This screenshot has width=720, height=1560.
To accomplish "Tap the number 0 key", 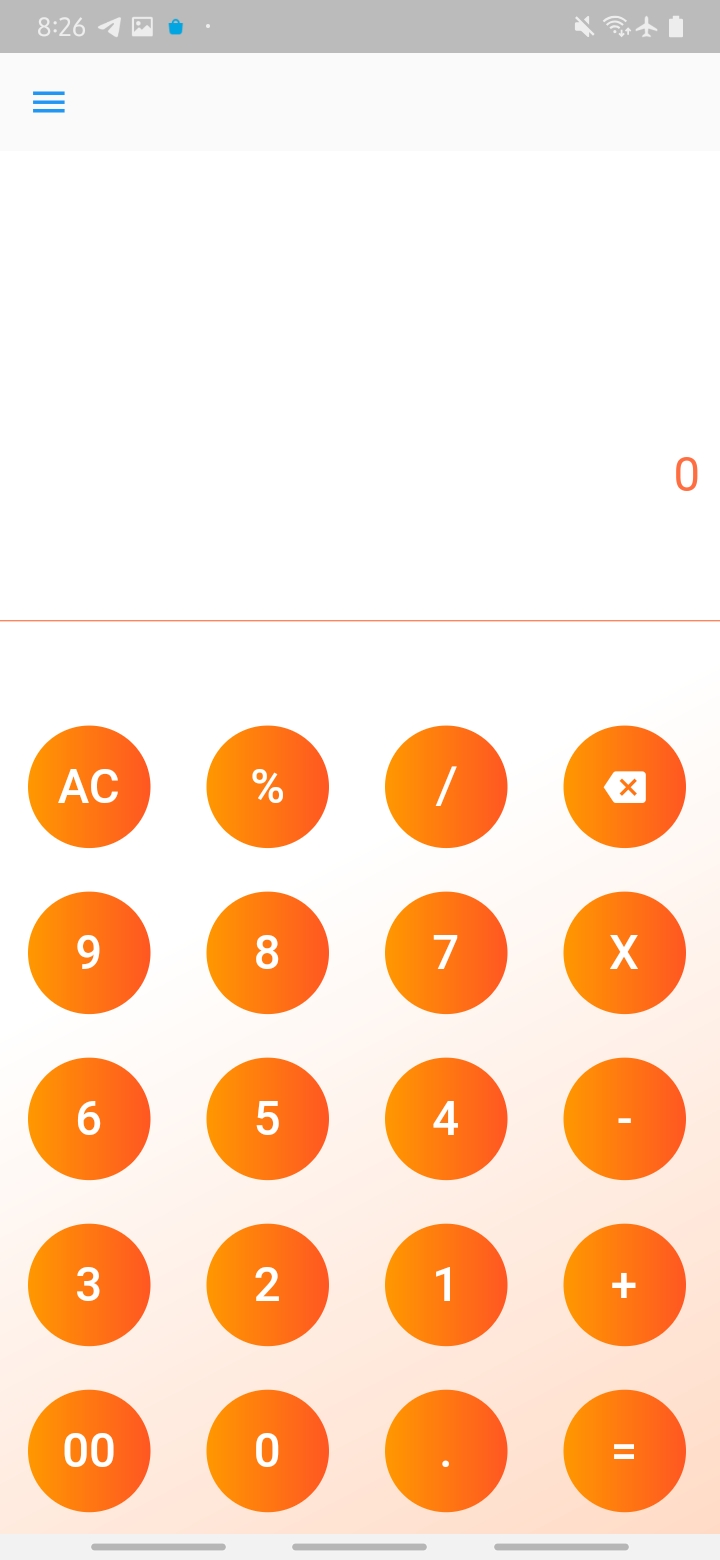I will click(267, 1450).
